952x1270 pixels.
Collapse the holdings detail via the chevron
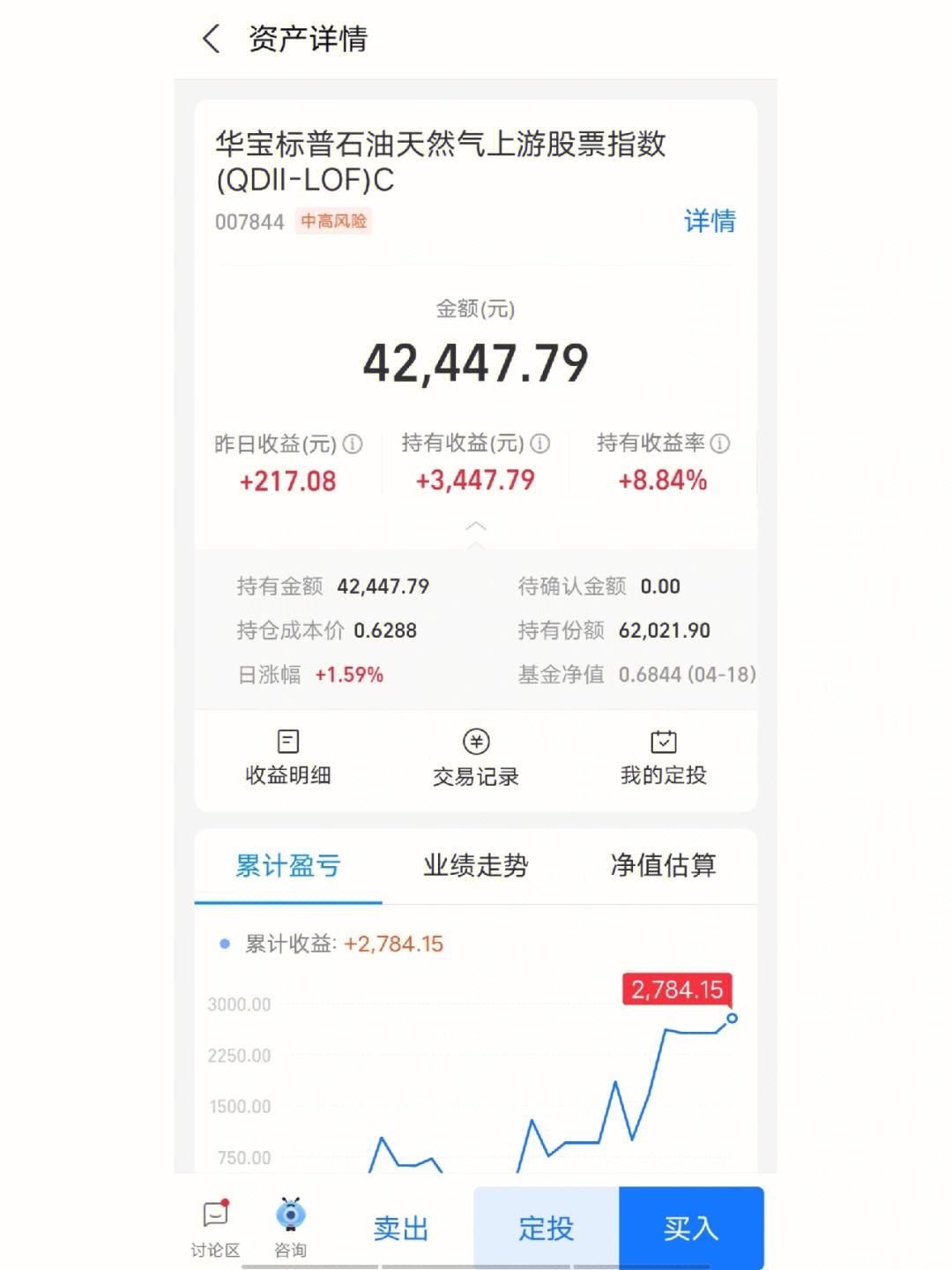click(476, 527)
